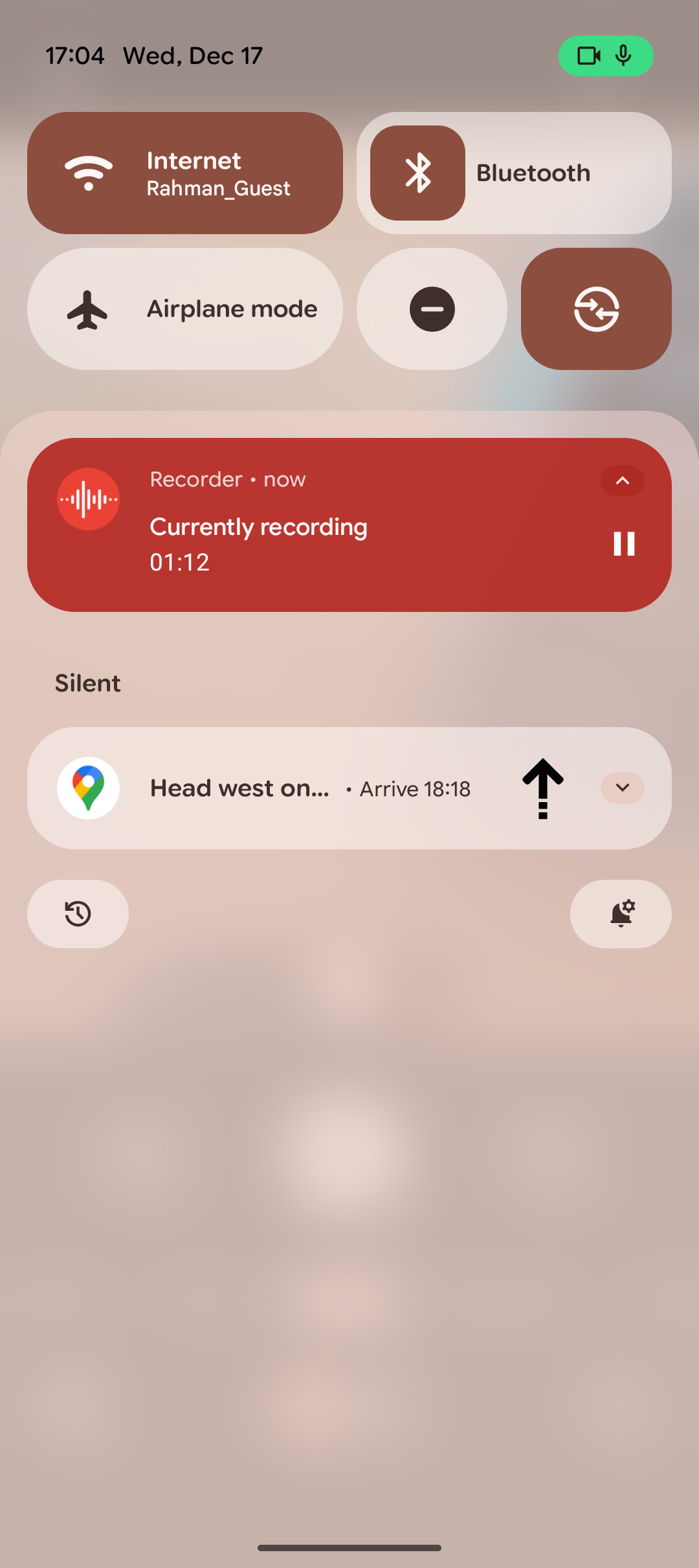Collapse the Recorder notification
The width and height of the screenshot is (699, 1568).
point(622,481)
